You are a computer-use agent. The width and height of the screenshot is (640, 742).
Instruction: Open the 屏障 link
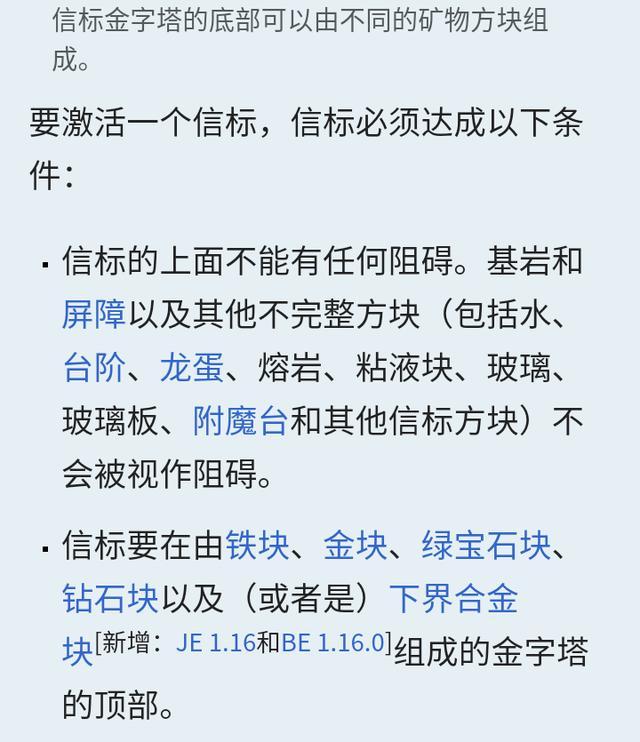[94, 314]
